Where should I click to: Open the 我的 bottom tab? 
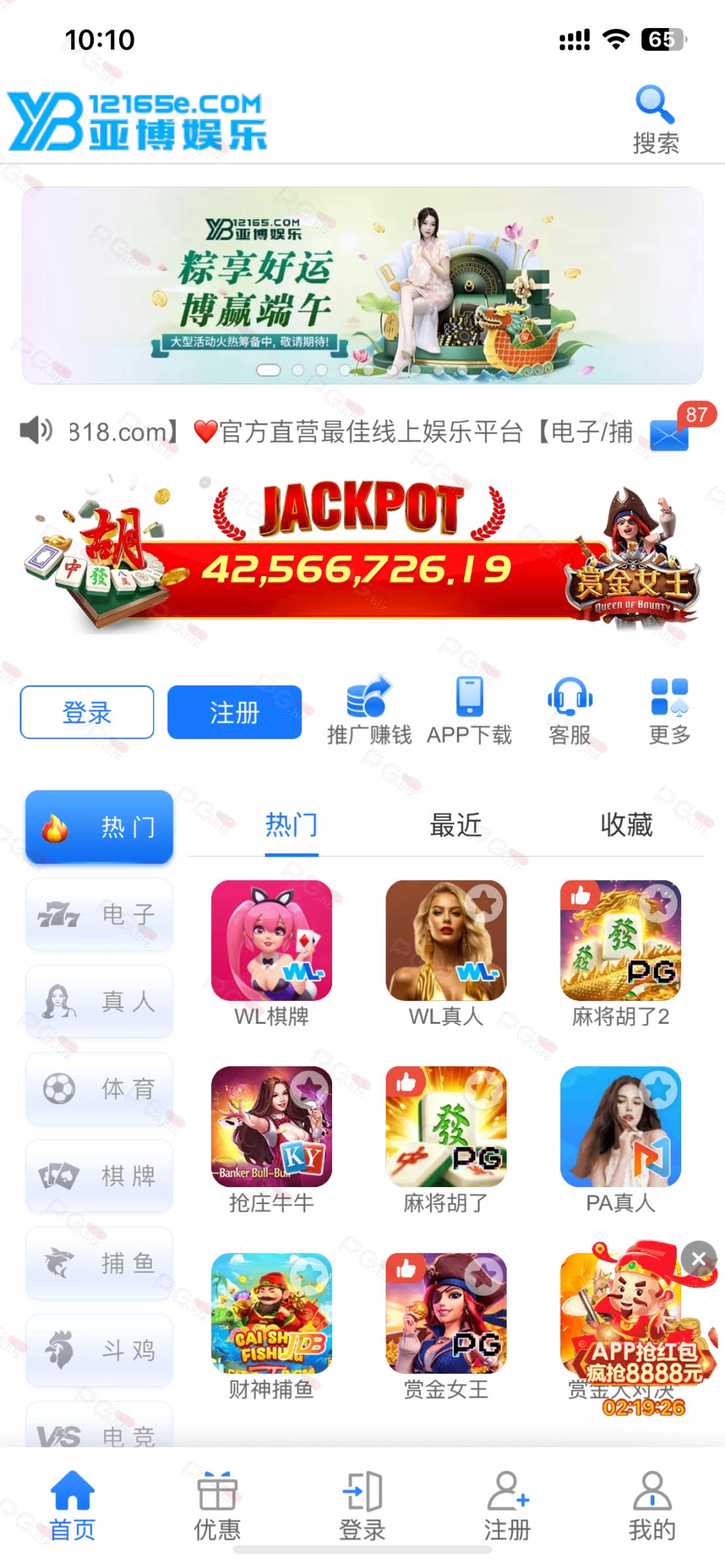tap(652, 1505)
